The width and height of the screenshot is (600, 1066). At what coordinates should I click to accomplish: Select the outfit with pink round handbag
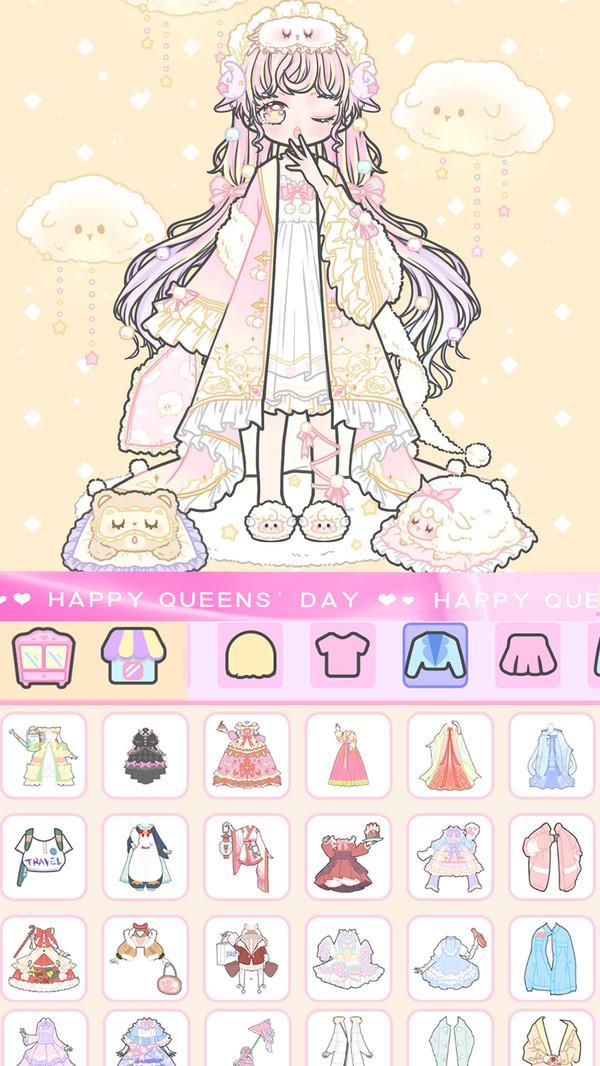point(145,958)
